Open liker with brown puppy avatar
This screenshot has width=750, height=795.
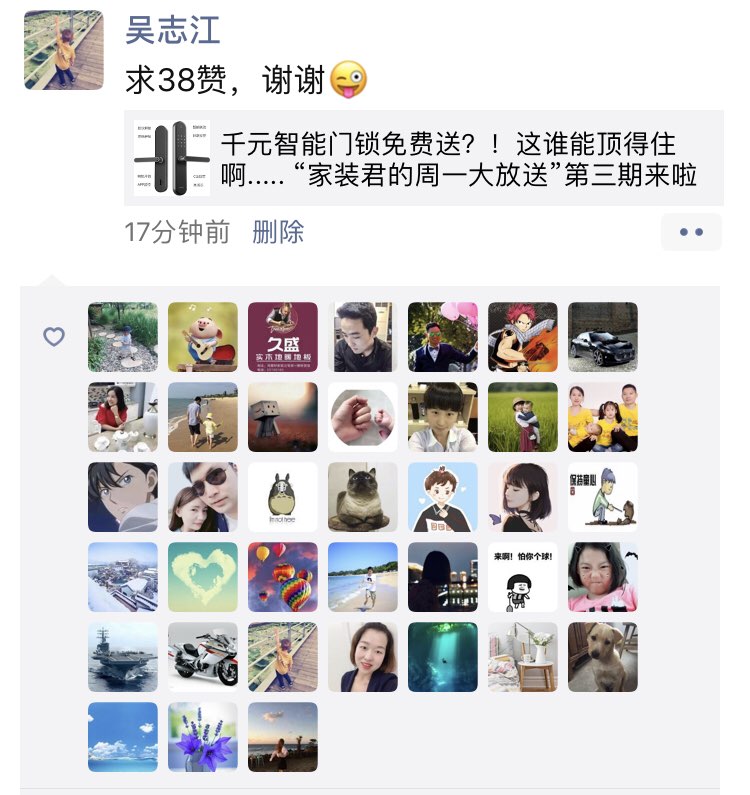[603, 657]
